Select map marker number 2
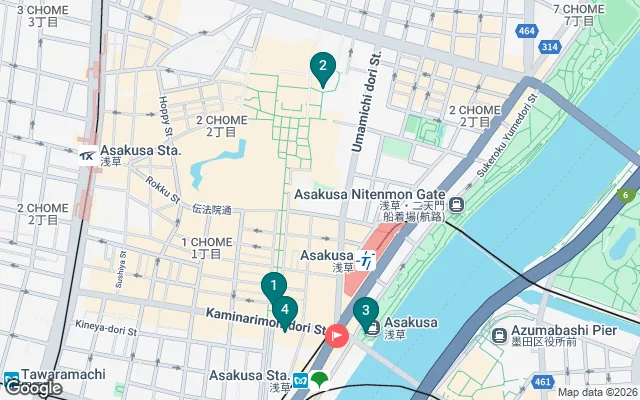 pyautogui.click(x=322, y=68)
